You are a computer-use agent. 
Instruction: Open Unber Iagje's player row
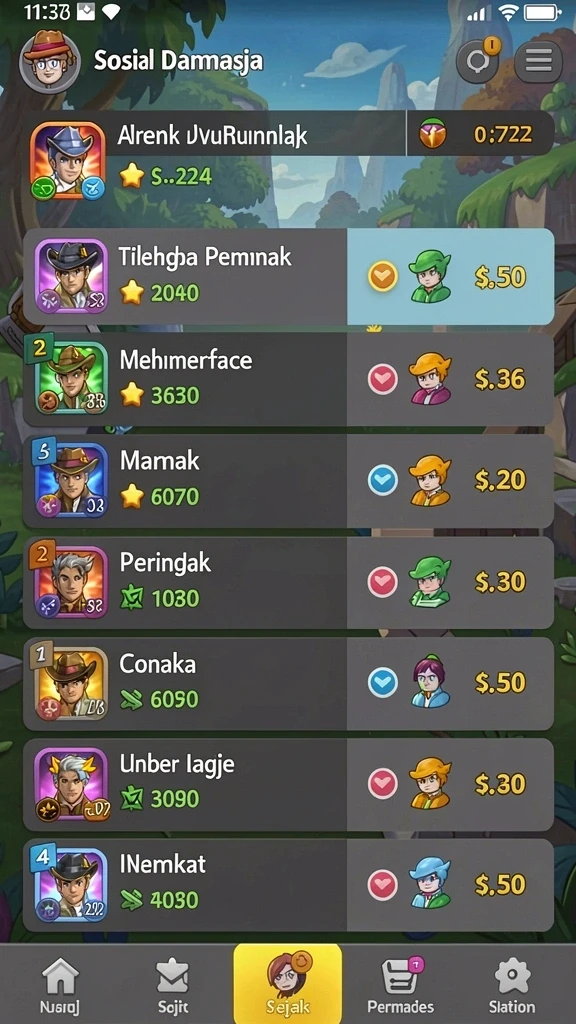point(288,784)
